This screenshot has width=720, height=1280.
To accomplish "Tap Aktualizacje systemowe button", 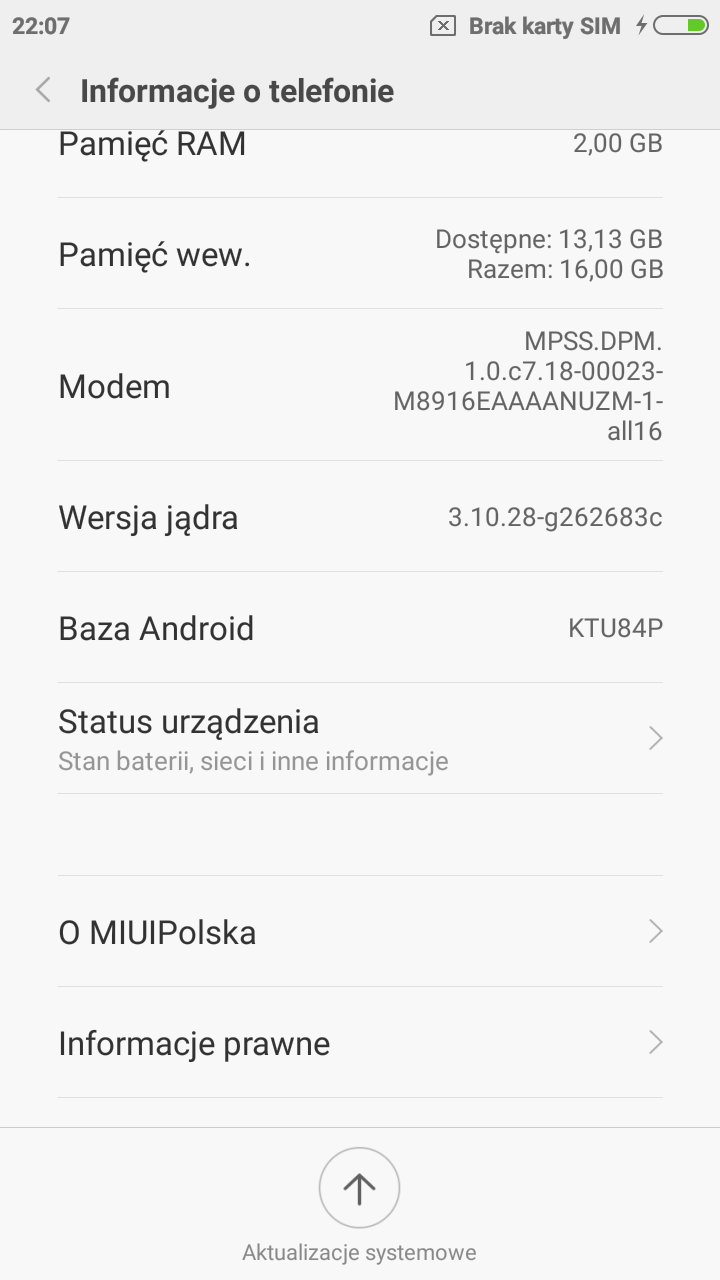I will [359, 1189].
